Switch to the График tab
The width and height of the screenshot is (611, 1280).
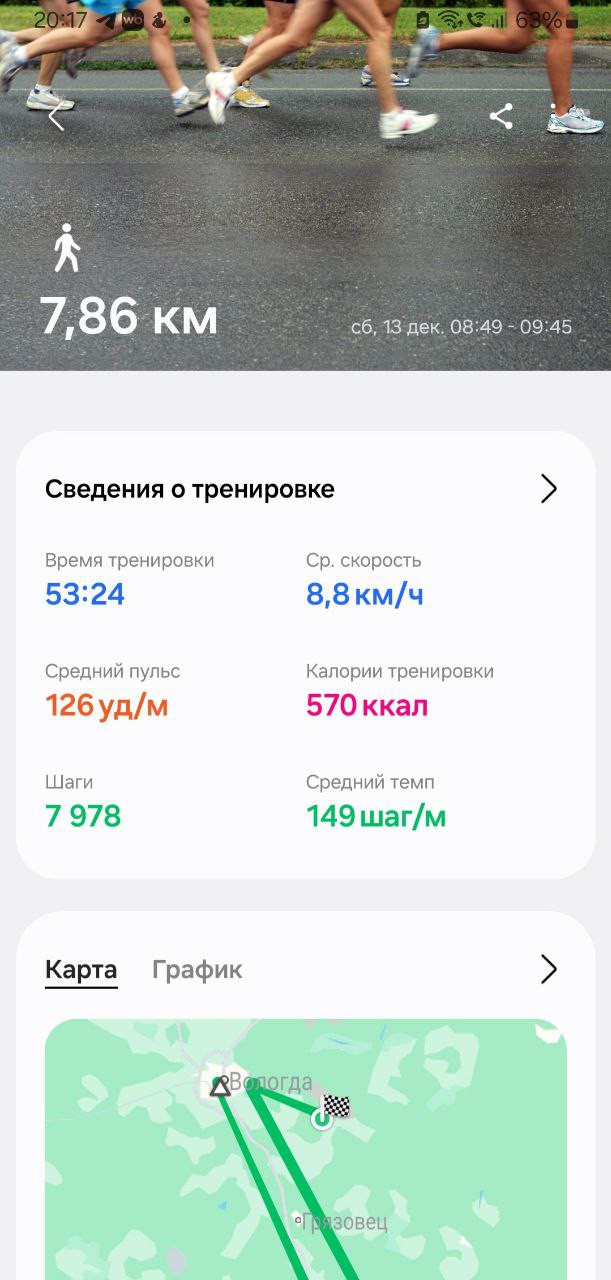point(197,969)
